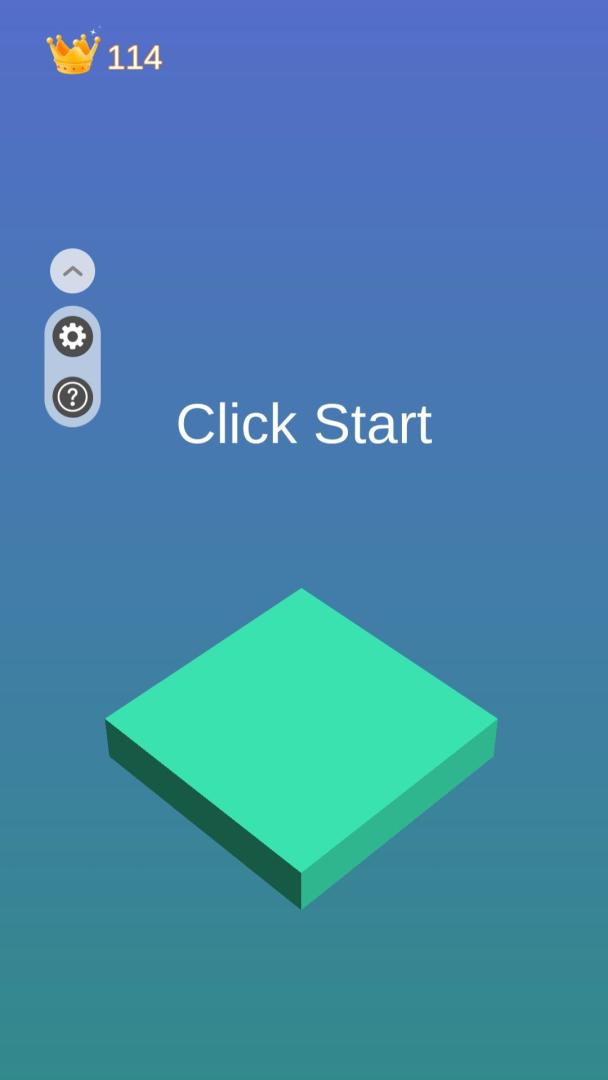
Task: Open the help question mark
Action: 72,397
